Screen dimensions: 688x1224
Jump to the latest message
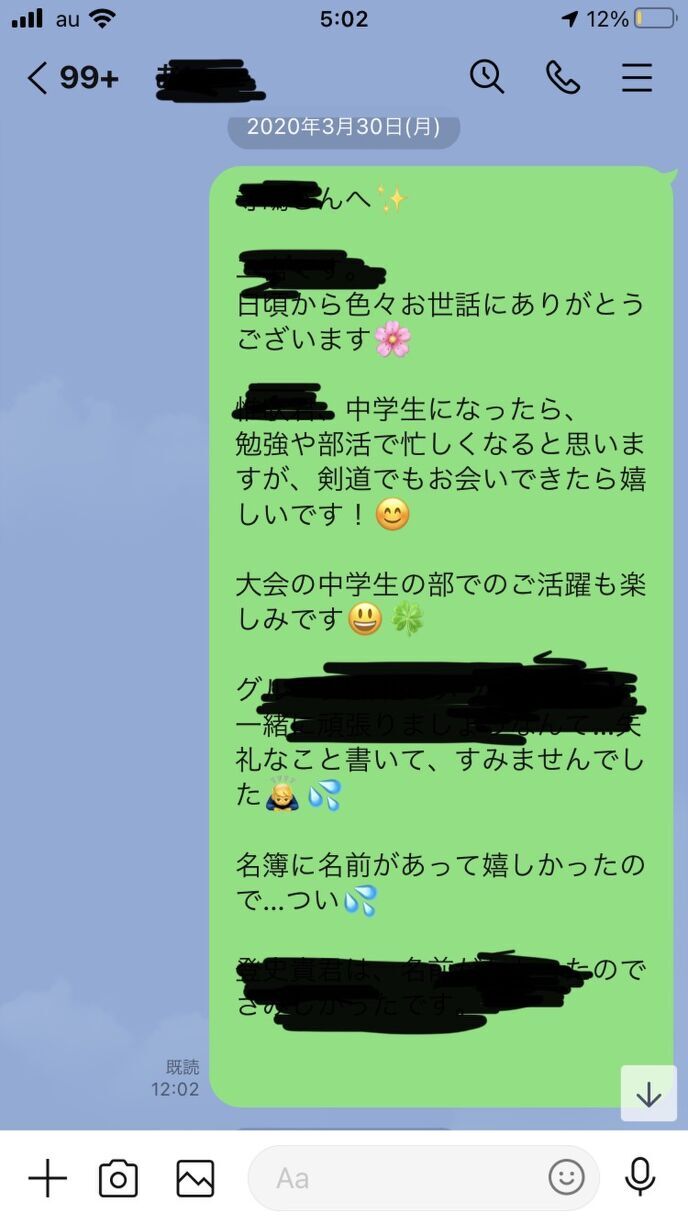(648, 1094)
